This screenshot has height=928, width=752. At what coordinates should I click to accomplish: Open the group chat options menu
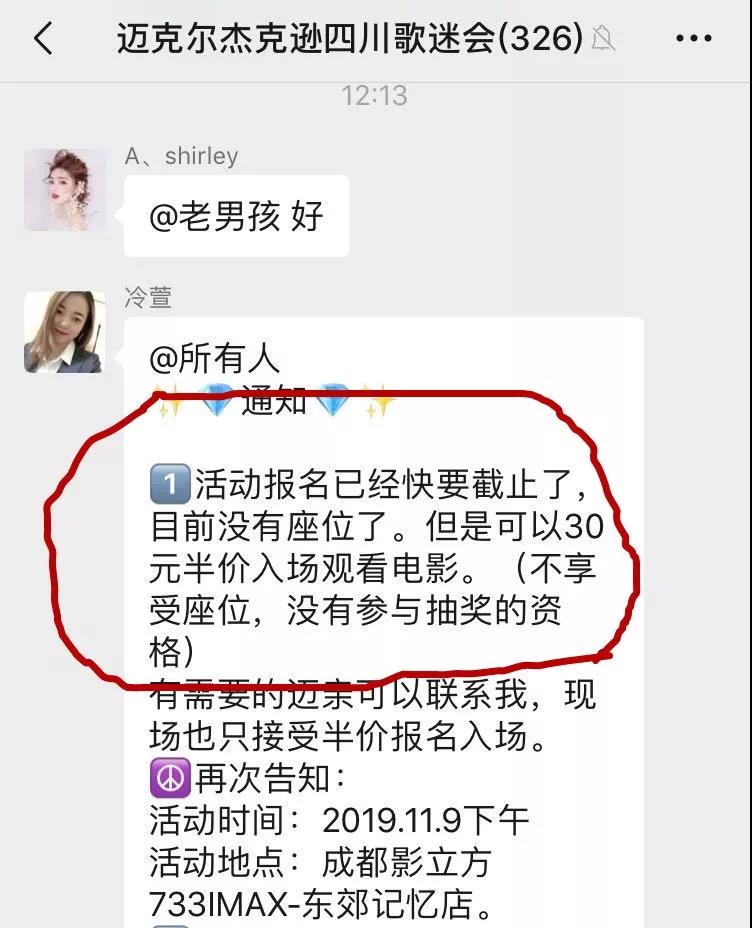click(693, 39)
